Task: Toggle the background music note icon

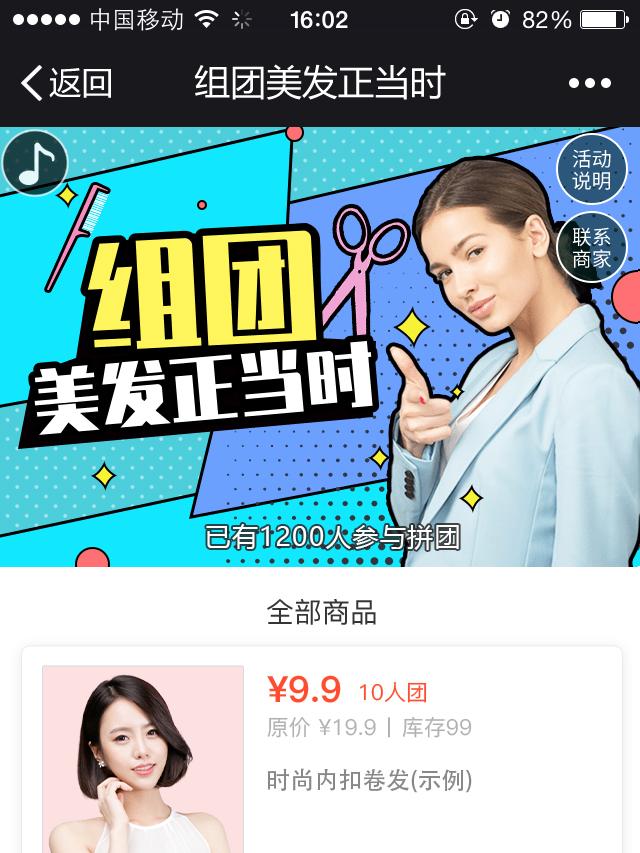Action: pos(35,163)
